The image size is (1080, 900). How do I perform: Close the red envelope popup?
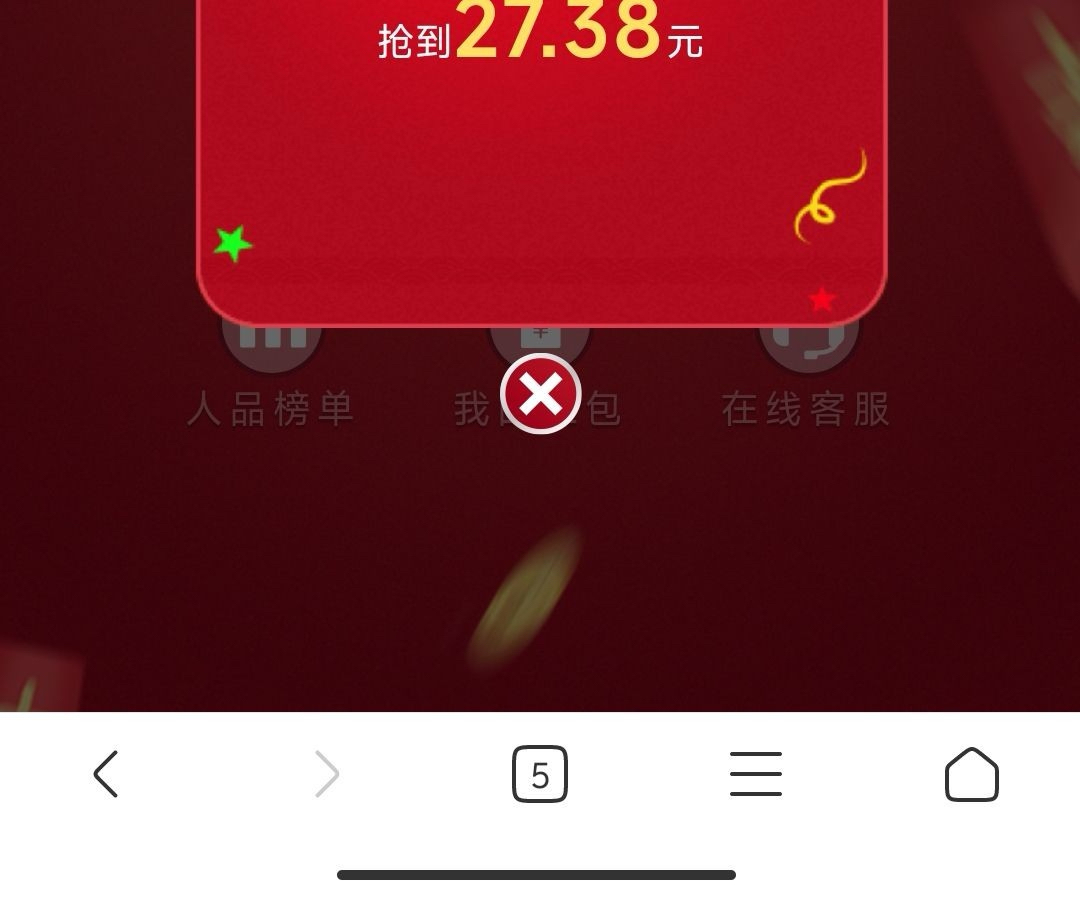[x=540, y=394]
